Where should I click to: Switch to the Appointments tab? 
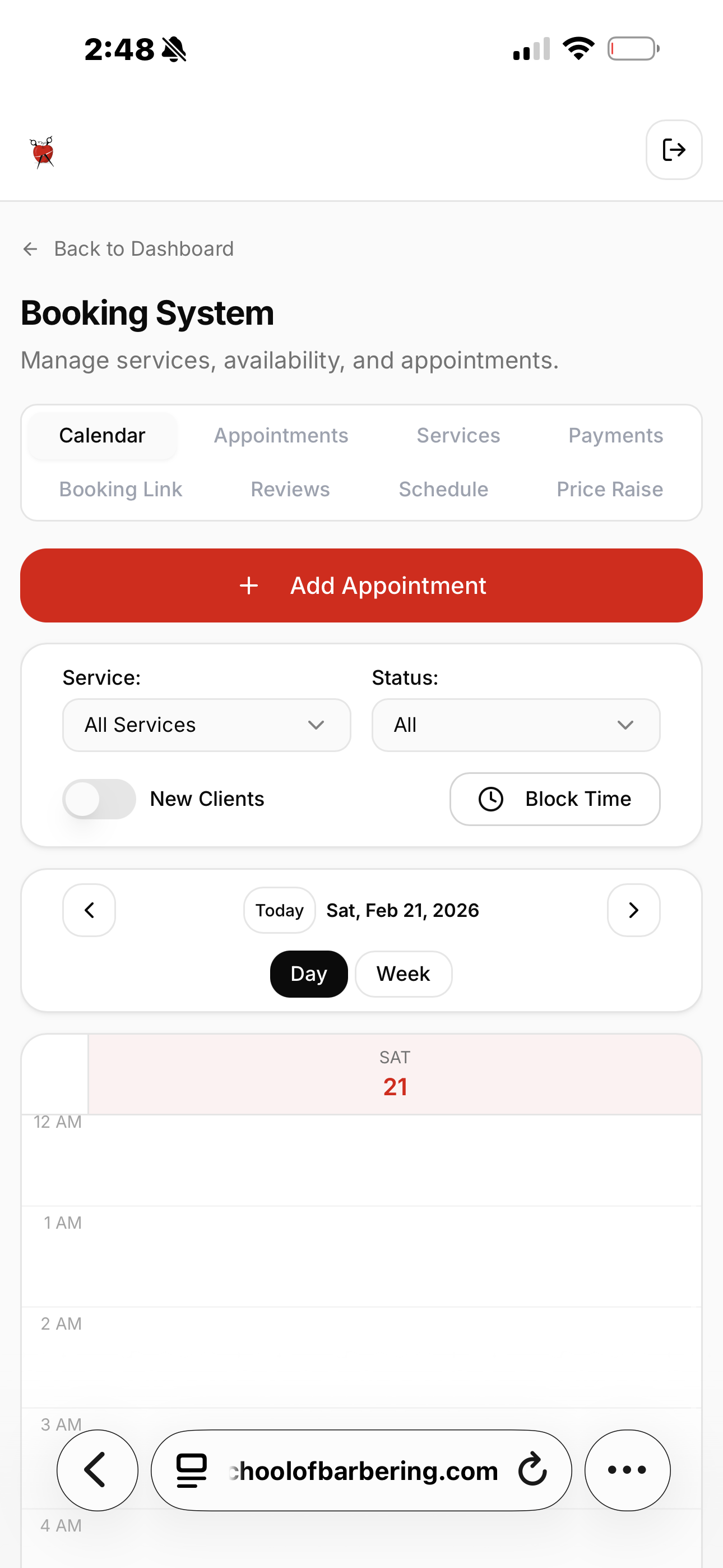tap(281, 436)
